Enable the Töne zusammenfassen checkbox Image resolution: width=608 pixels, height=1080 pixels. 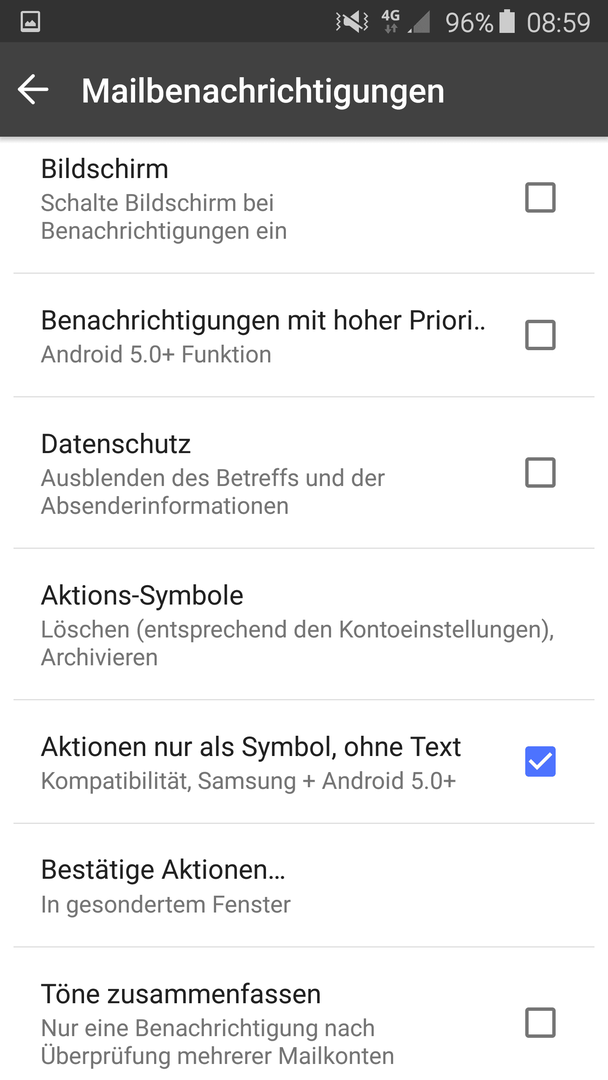540,1023
